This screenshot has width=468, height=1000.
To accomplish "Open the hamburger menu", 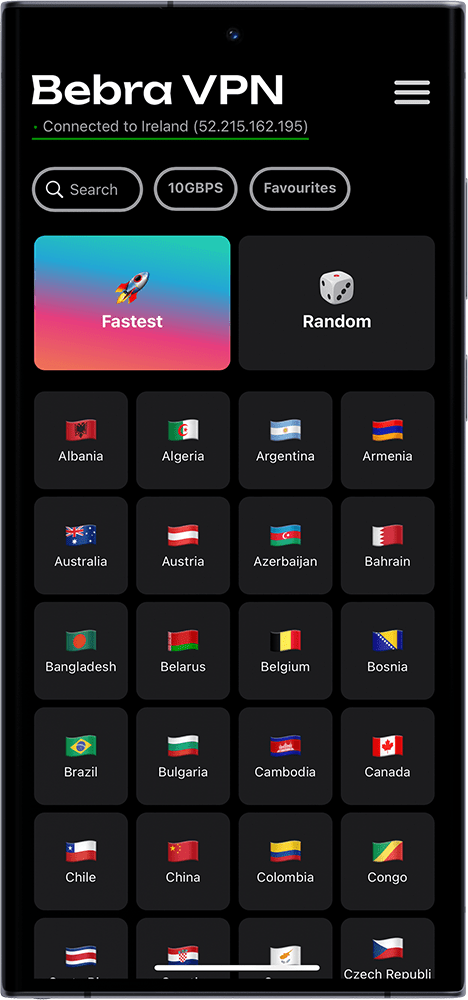I will 412,92.
